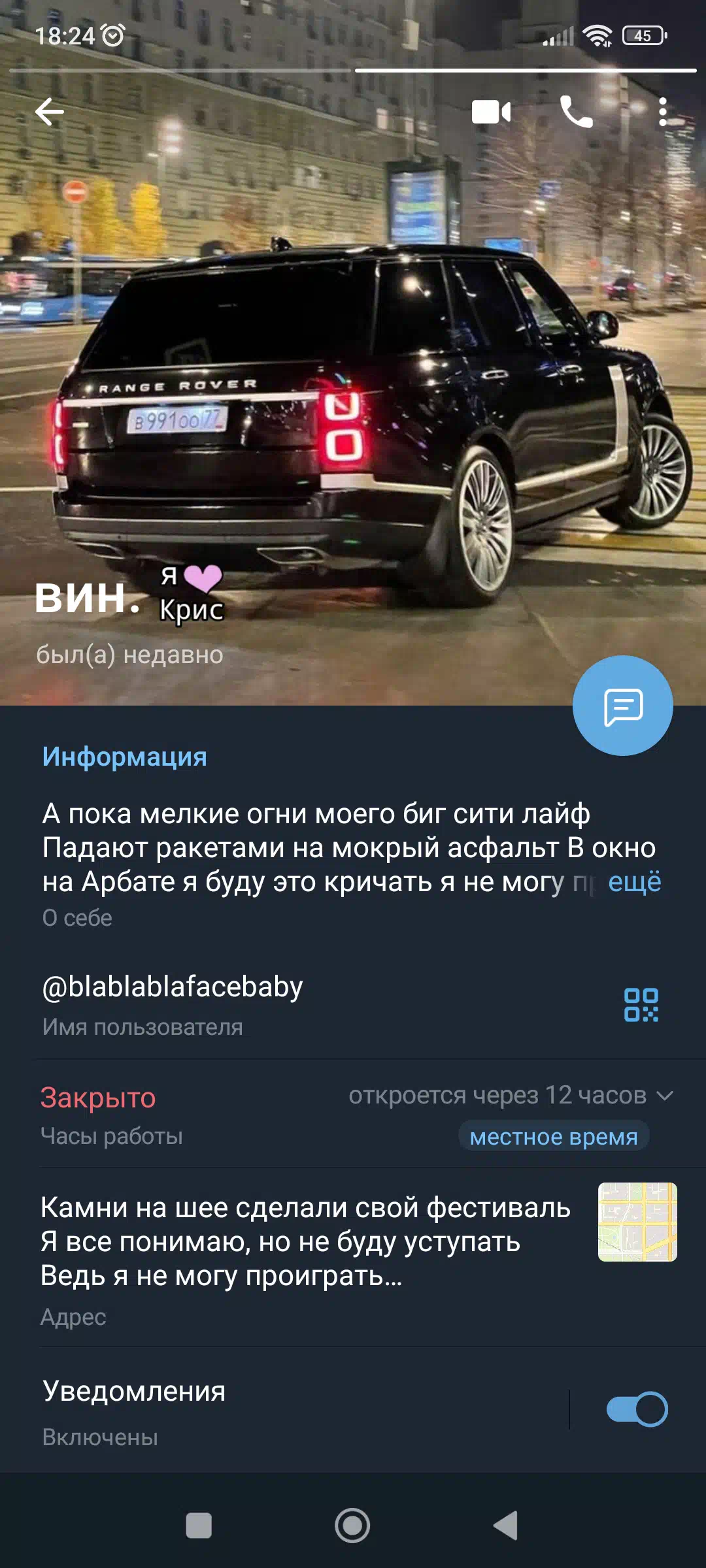Open the three-dot overflow menu
This screenshot has height=1568, width=706.
(663, 112)
